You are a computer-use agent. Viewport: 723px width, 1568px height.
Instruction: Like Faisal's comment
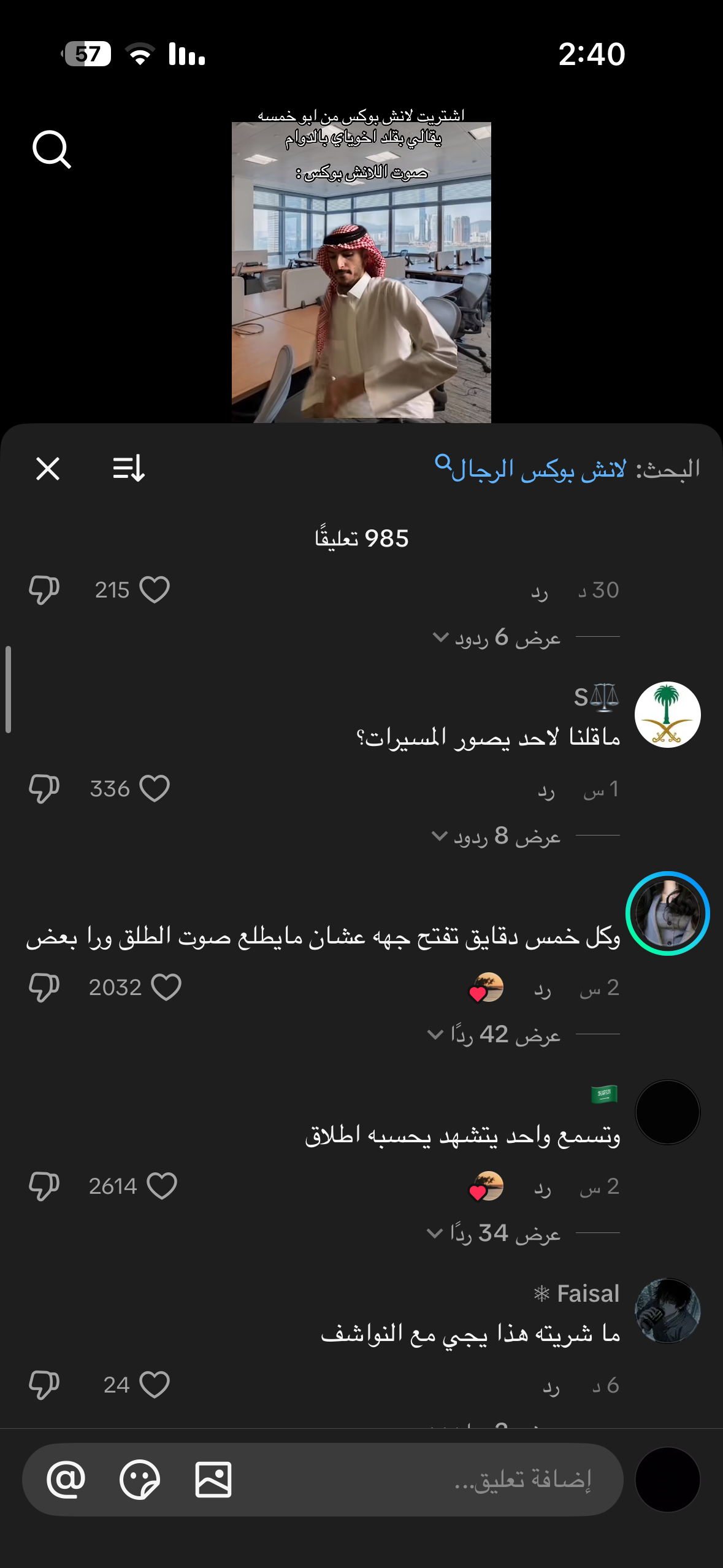[x=154, y=1385]
